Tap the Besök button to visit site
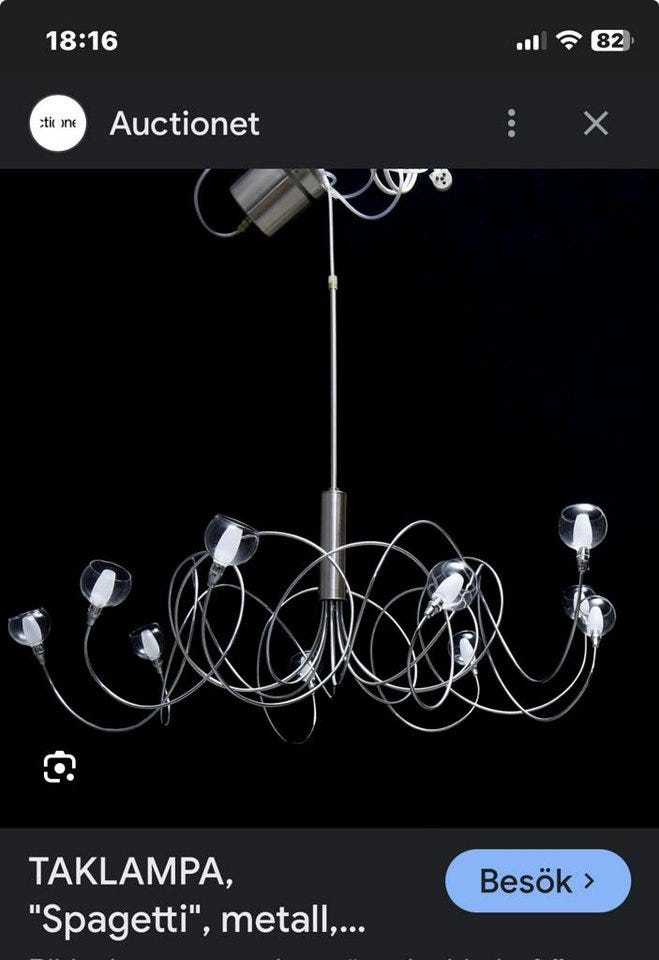 click(537, 881)
